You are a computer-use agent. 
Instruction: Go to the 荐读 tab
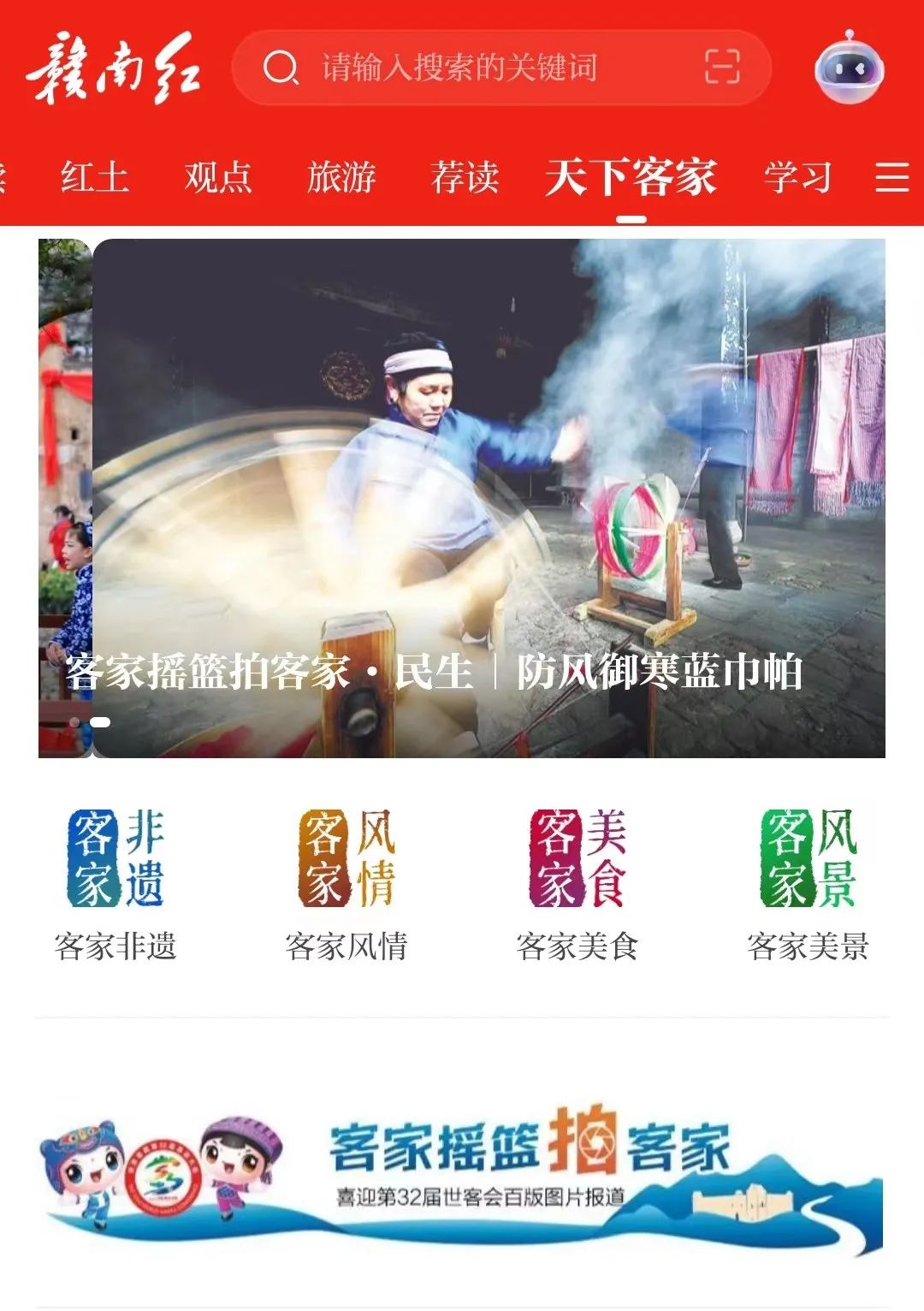(465, 178)
